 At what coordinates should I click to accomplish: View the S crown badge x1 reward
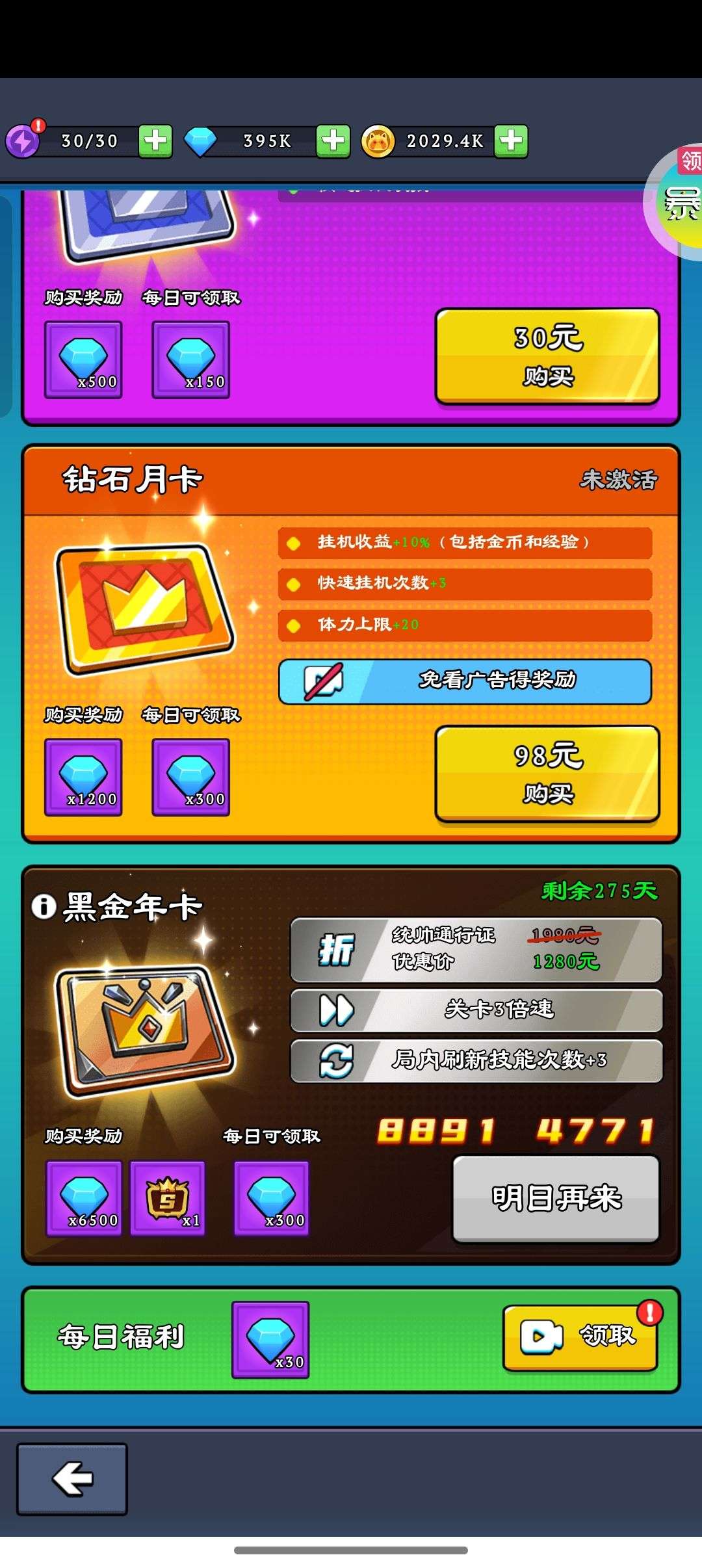[x=168, y=1198]
